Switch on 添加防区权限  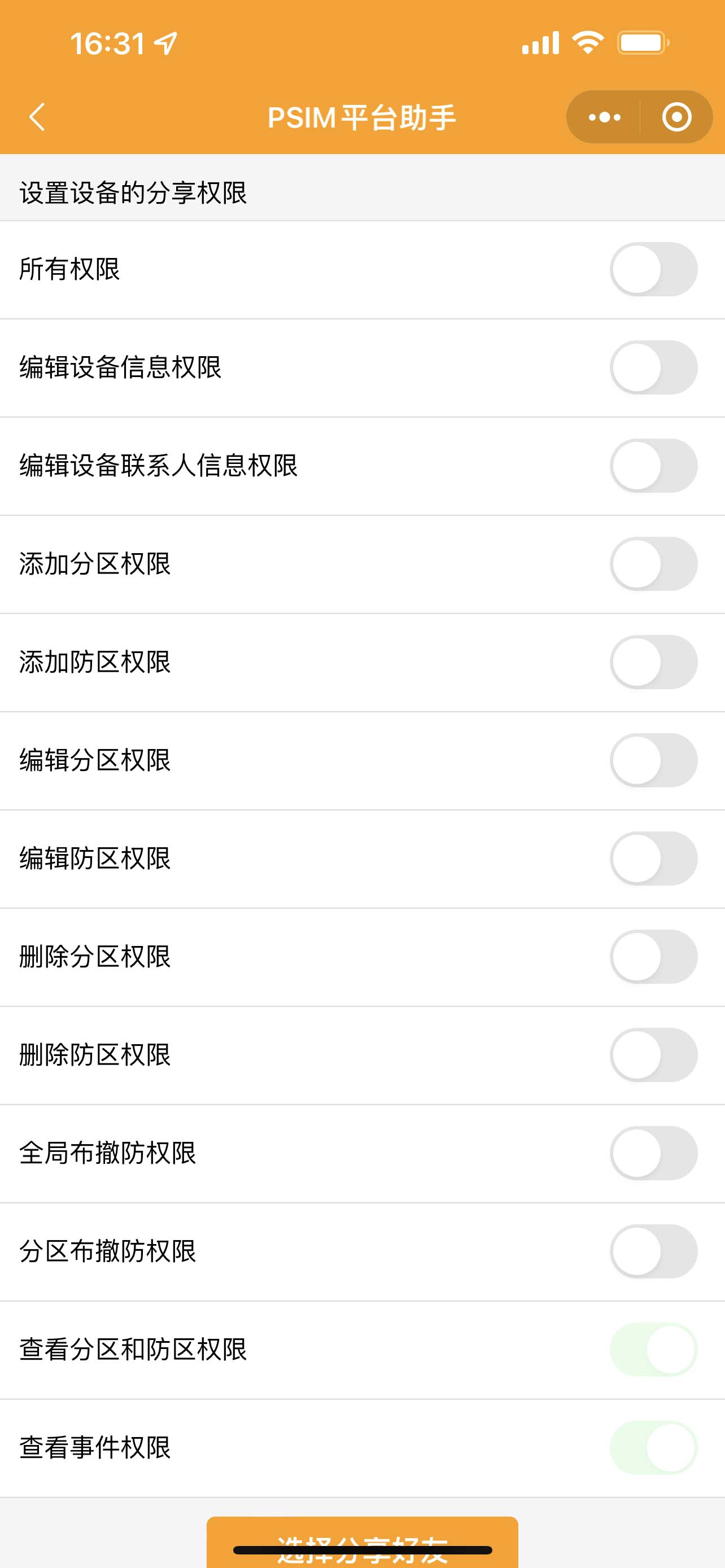click(x=653, y=662)
